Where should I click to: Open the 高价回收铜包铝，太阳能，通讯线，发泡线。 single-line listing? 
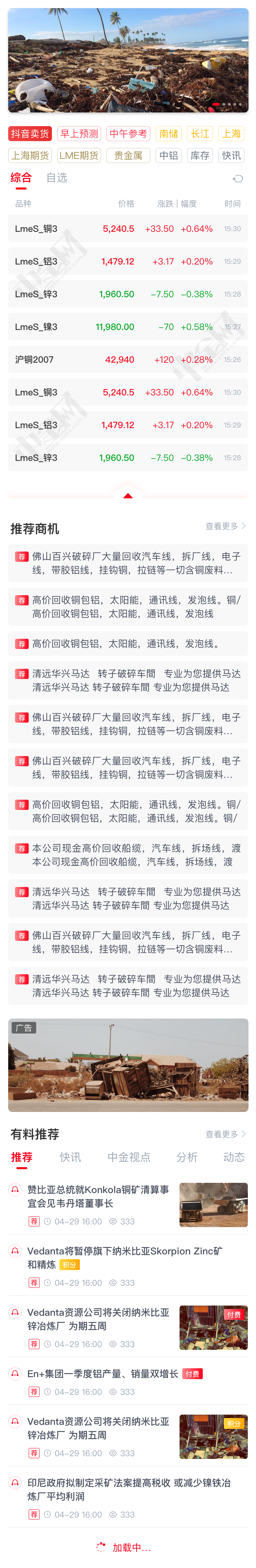(128, 644)
